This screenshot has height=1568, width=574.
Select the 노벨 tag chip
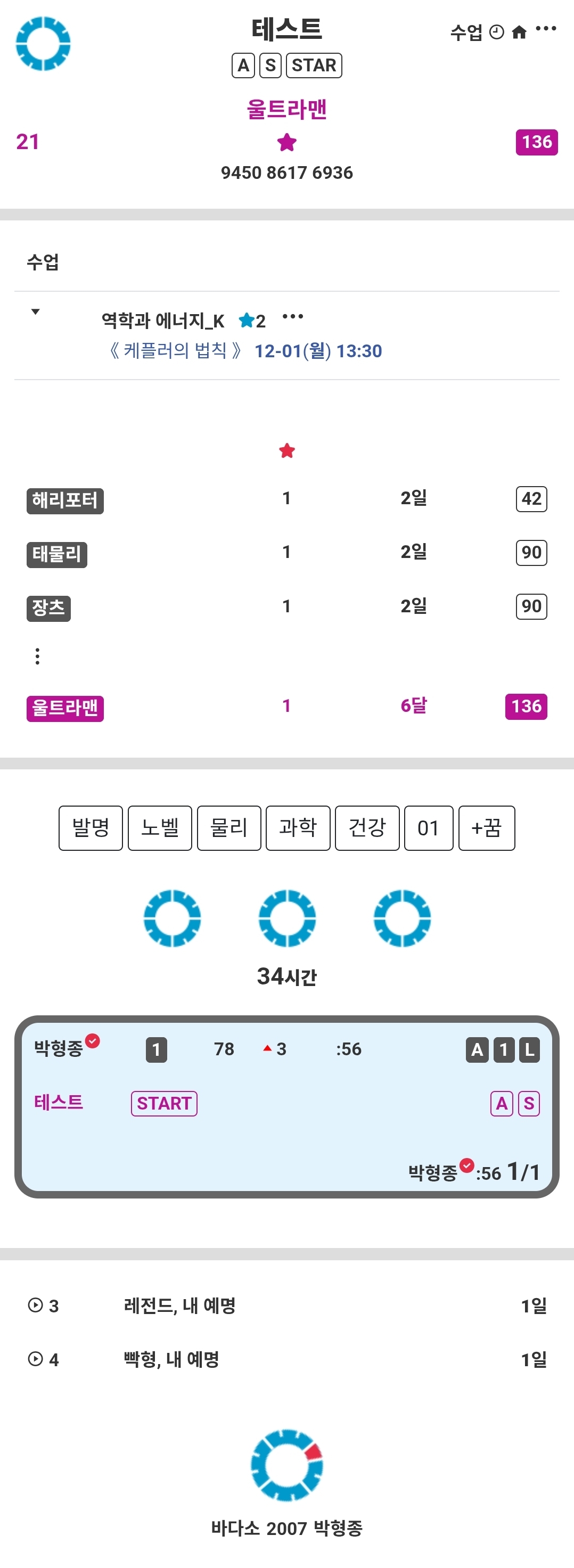[x=160, y=828]
